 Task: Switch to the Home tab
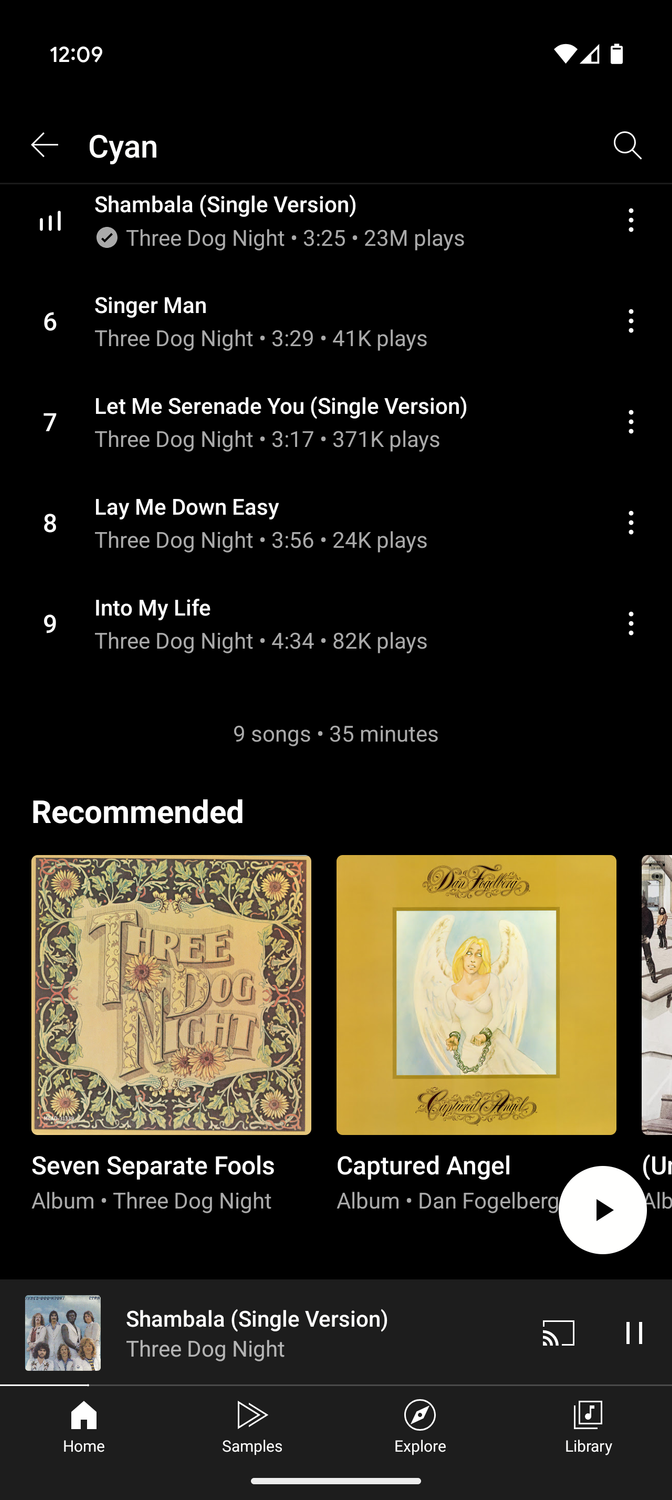(x=84, y=1427)
